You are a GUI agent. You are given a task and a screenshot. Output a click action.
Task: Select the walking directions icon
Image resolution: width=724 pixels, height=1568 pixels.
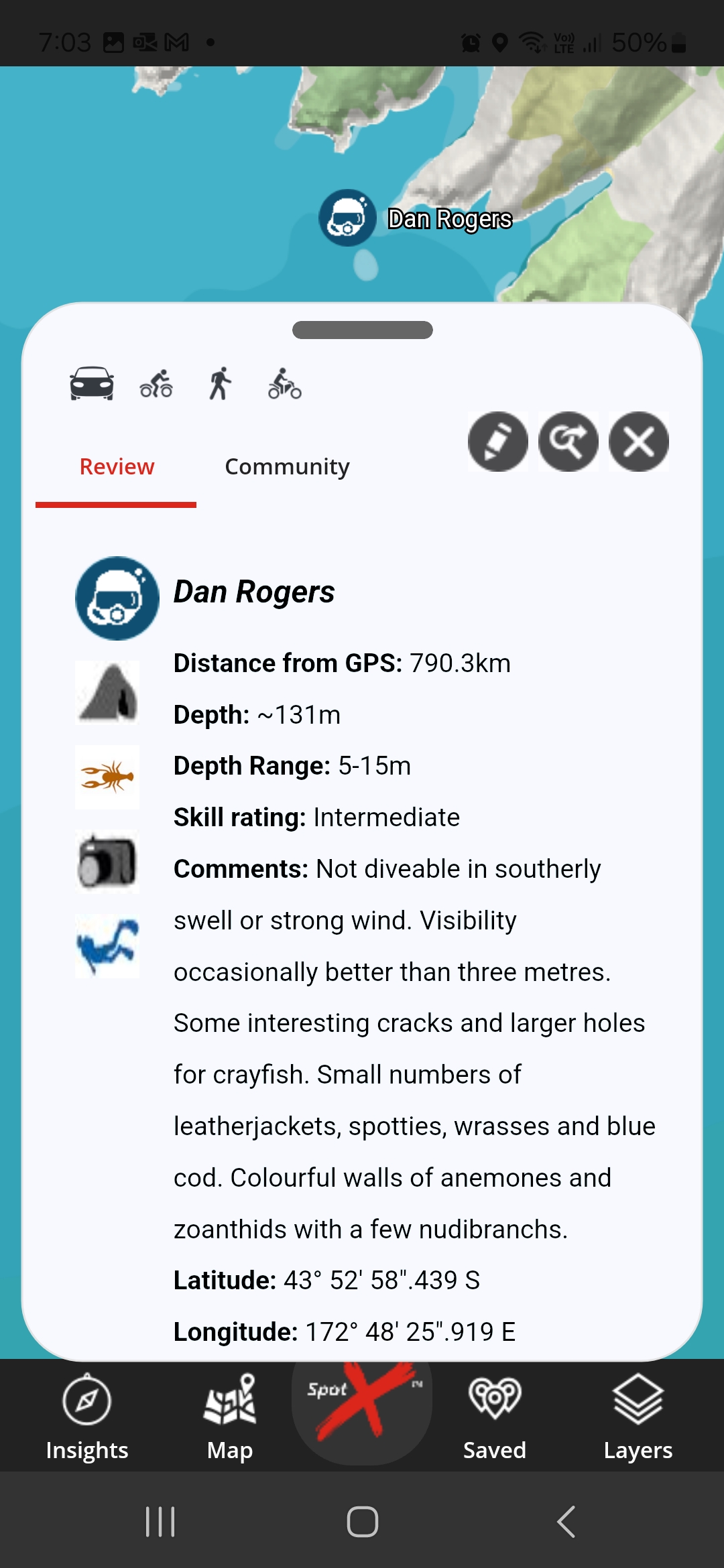220,384
